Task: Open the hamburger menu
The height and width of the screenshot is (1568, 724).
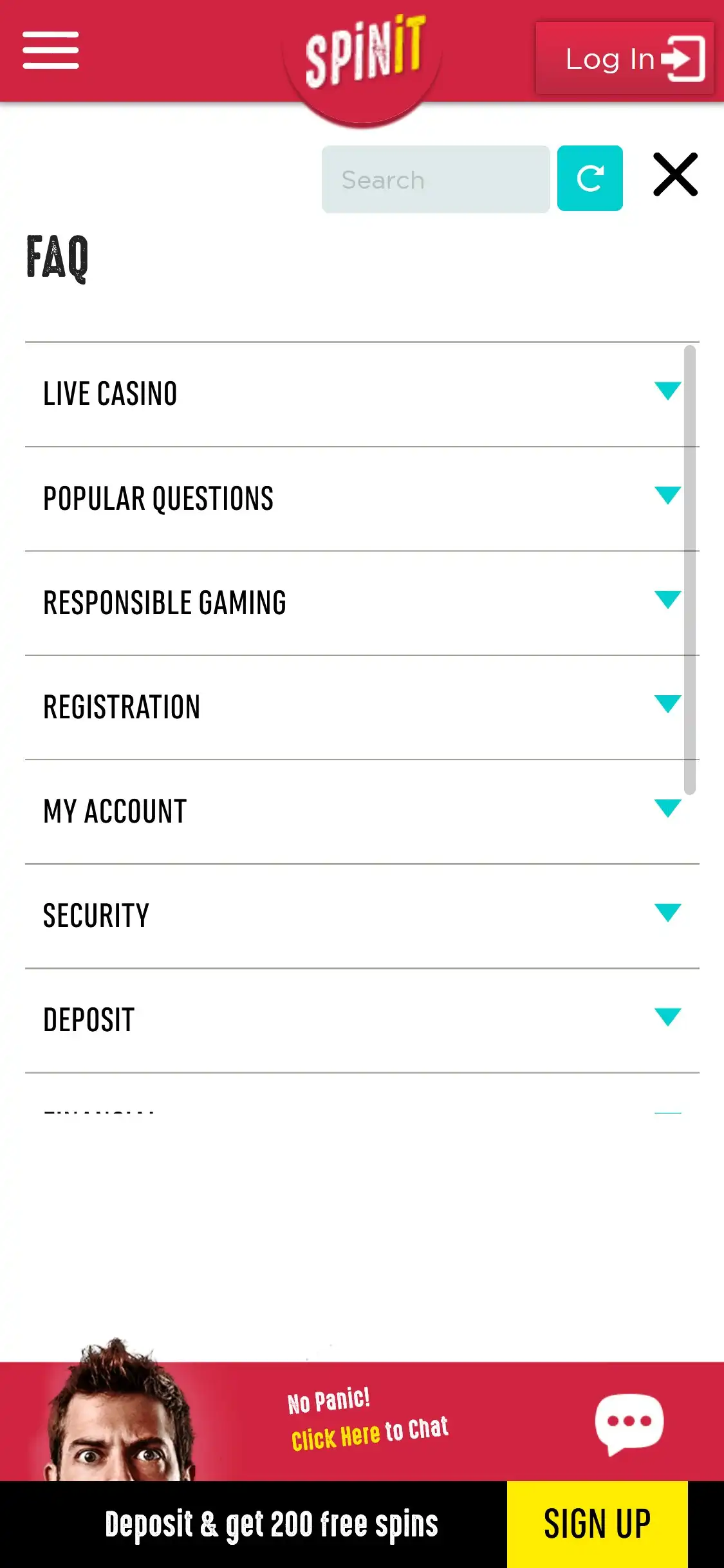Action: tap(50, 50)
